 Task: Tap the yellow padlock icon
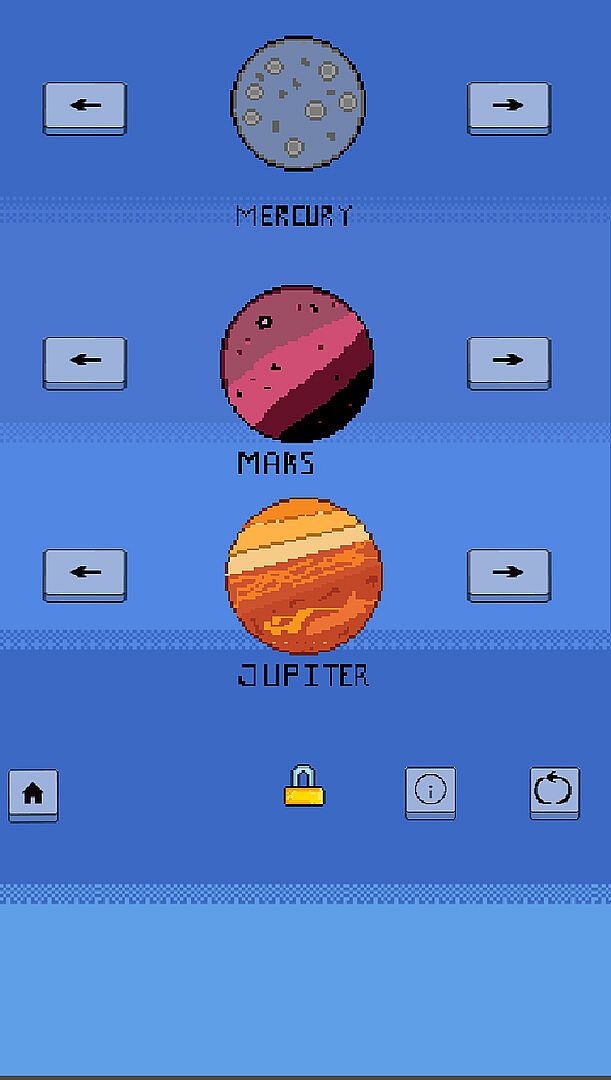[x=304, y=786]
